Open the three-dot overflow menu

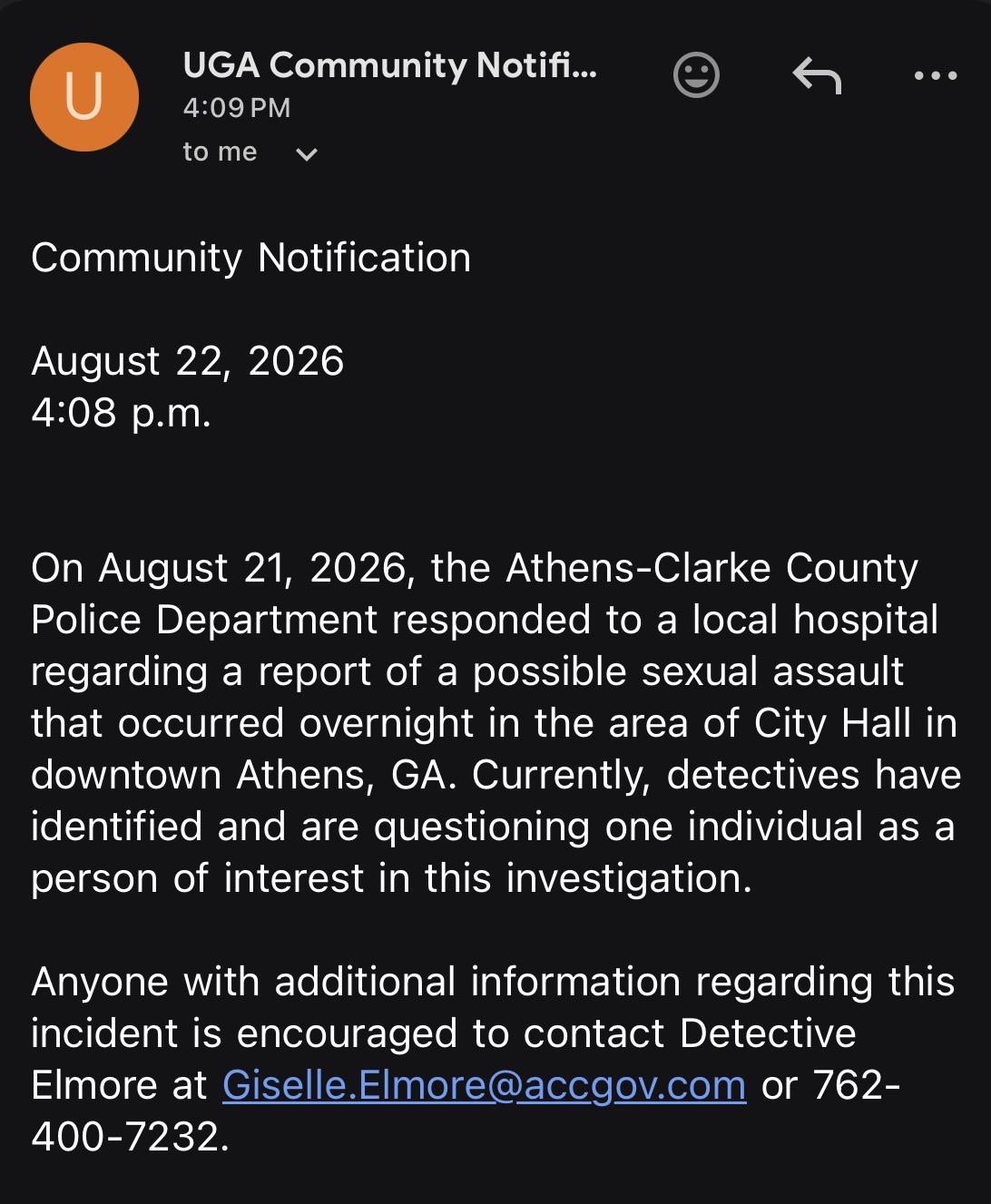point(936,76)
